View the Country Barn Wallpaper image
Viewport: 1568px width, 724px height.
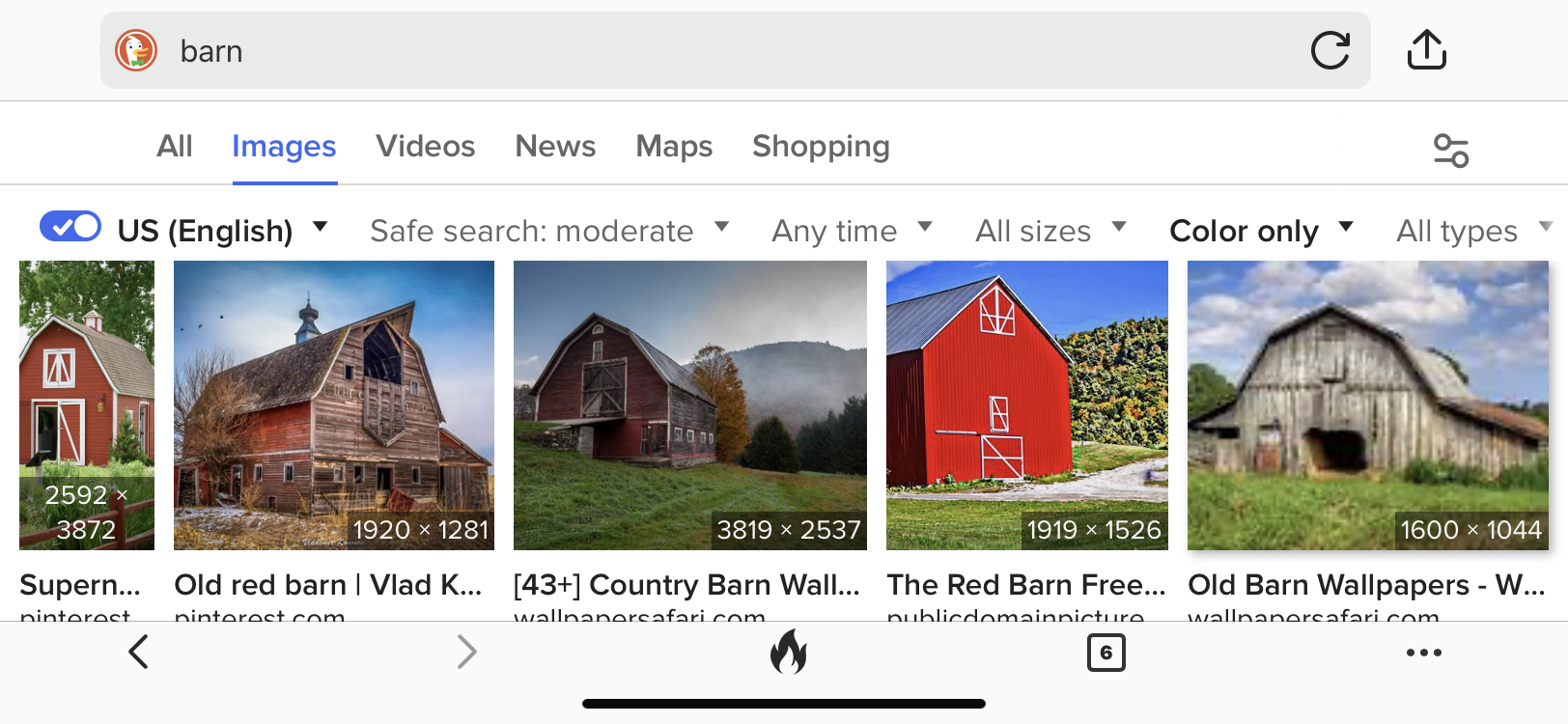pyautogui.click(x=689, y=405)
